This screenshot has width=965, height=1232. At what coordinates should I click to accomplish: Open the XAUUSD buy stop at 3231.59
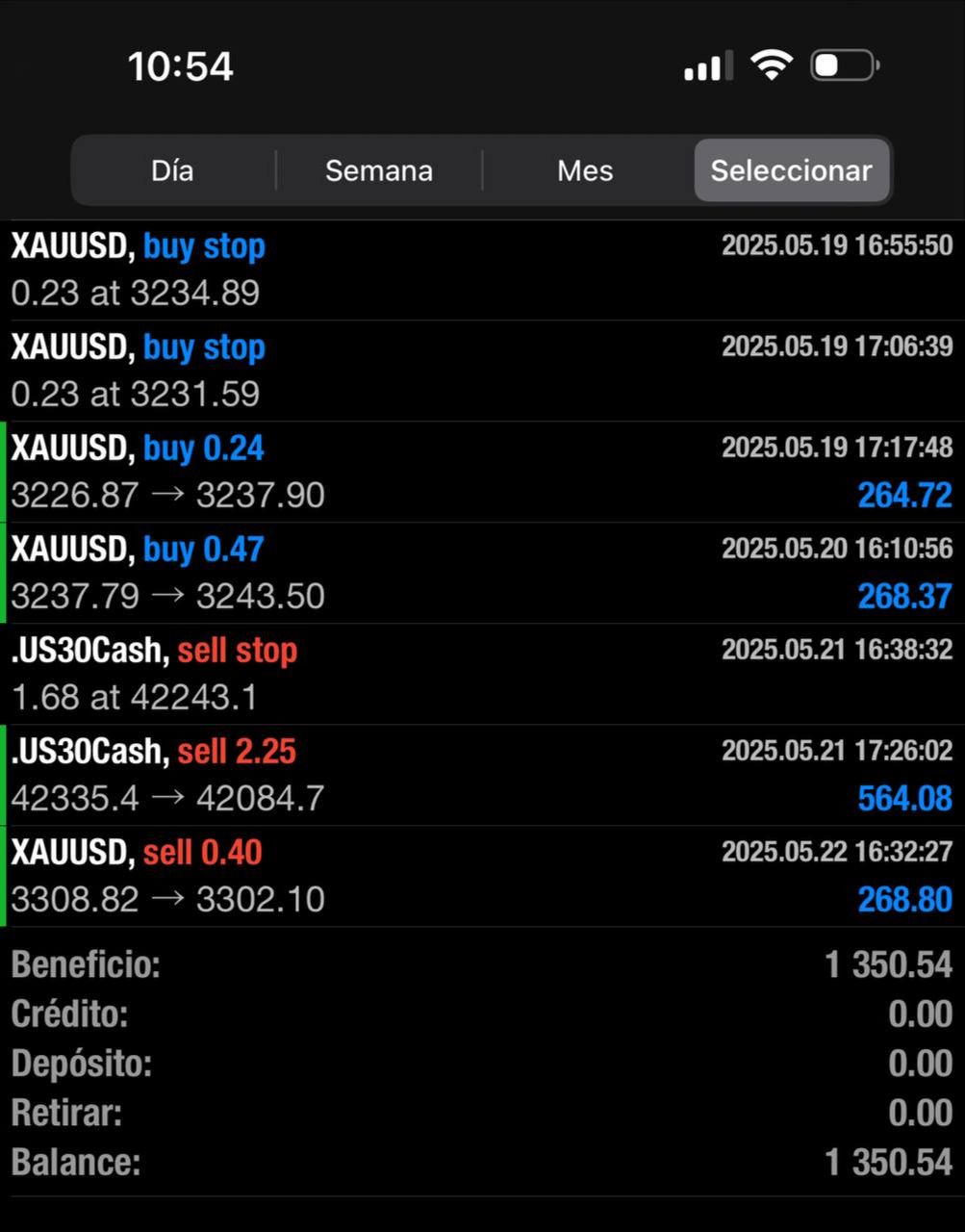coord(481,372)
